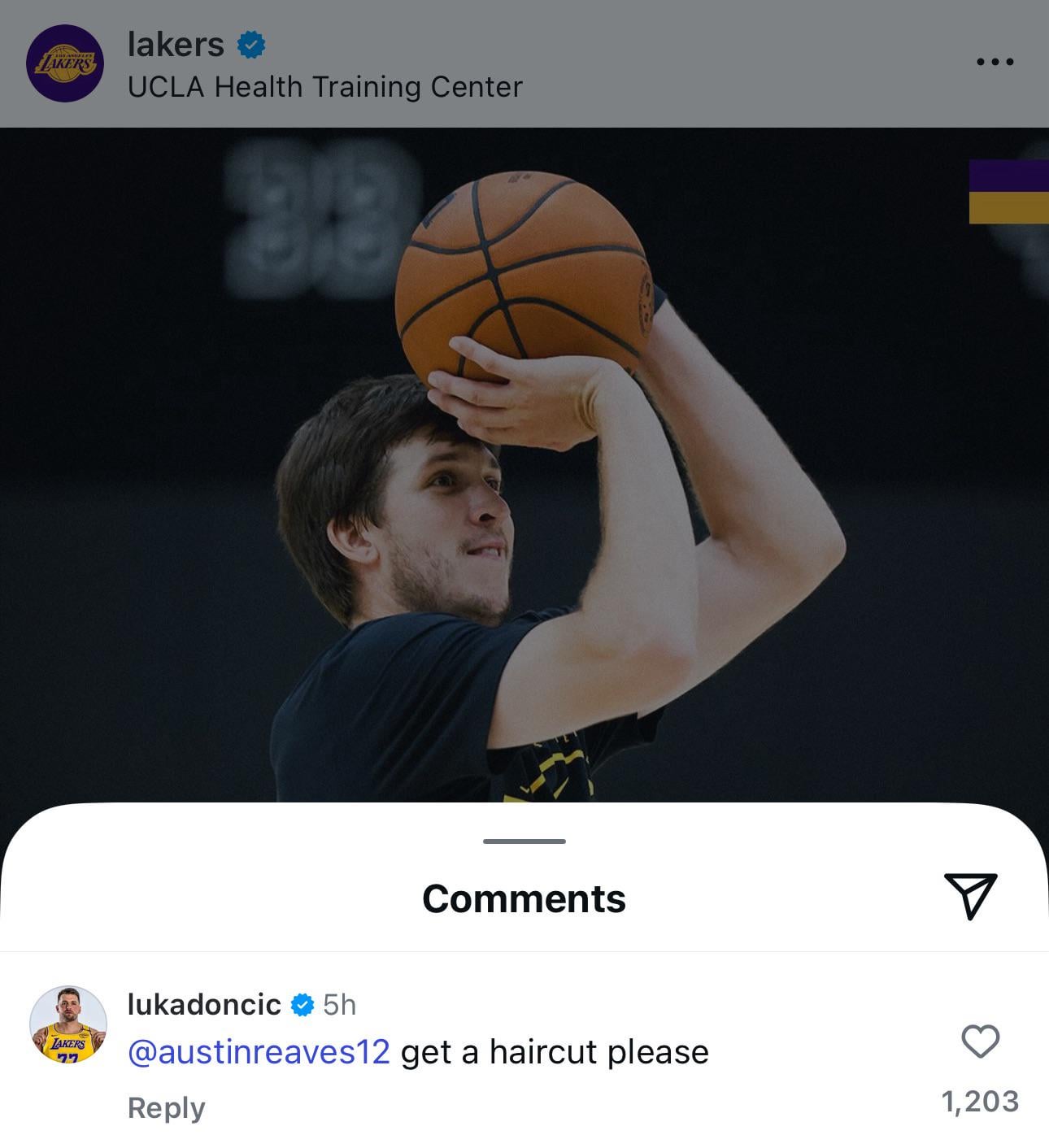Image resolution: width=1049 pixels, height=1148 pixels.
Task: Open the post's three-dot options menu
Action: click(995, 62)
